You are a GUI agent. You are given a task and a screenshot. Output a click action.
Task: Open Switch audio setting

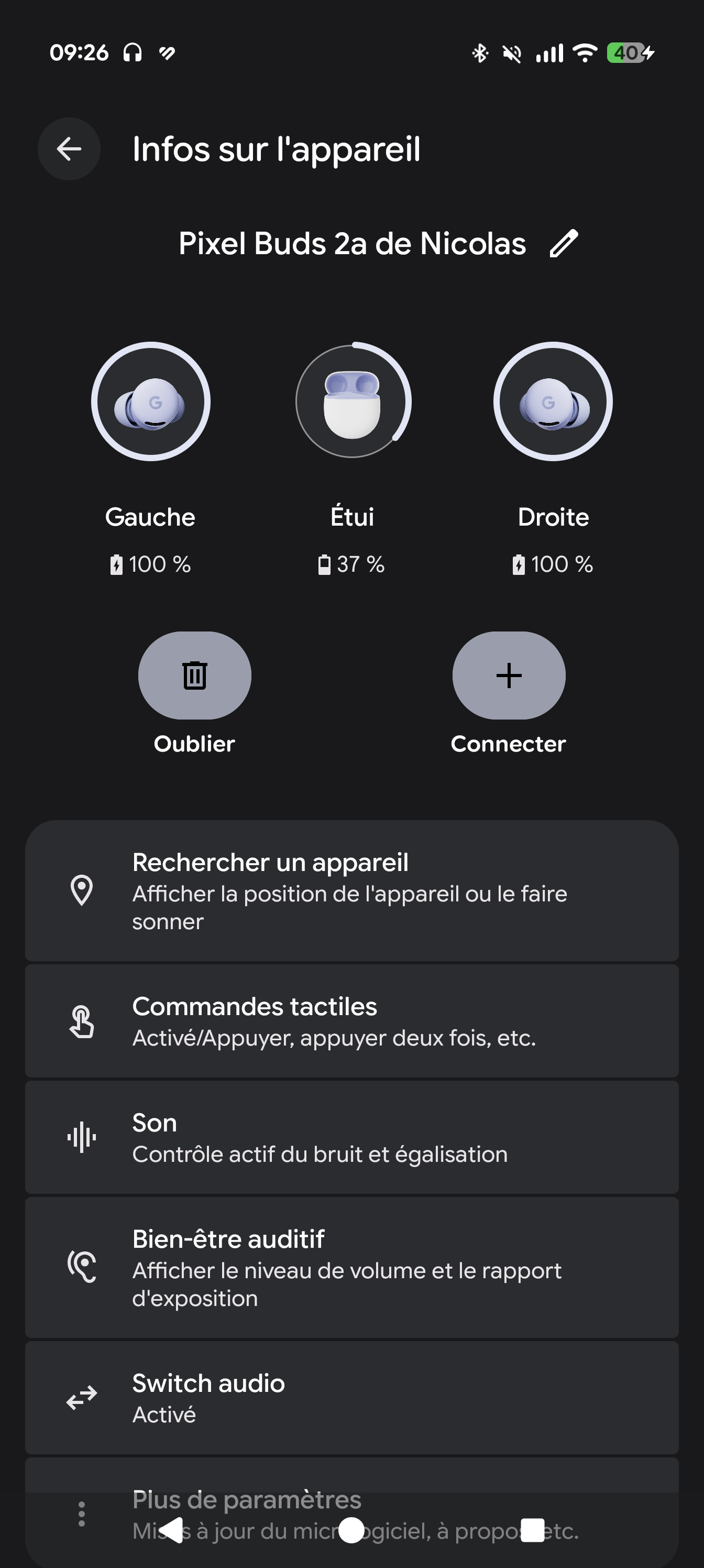[351, 1398]
